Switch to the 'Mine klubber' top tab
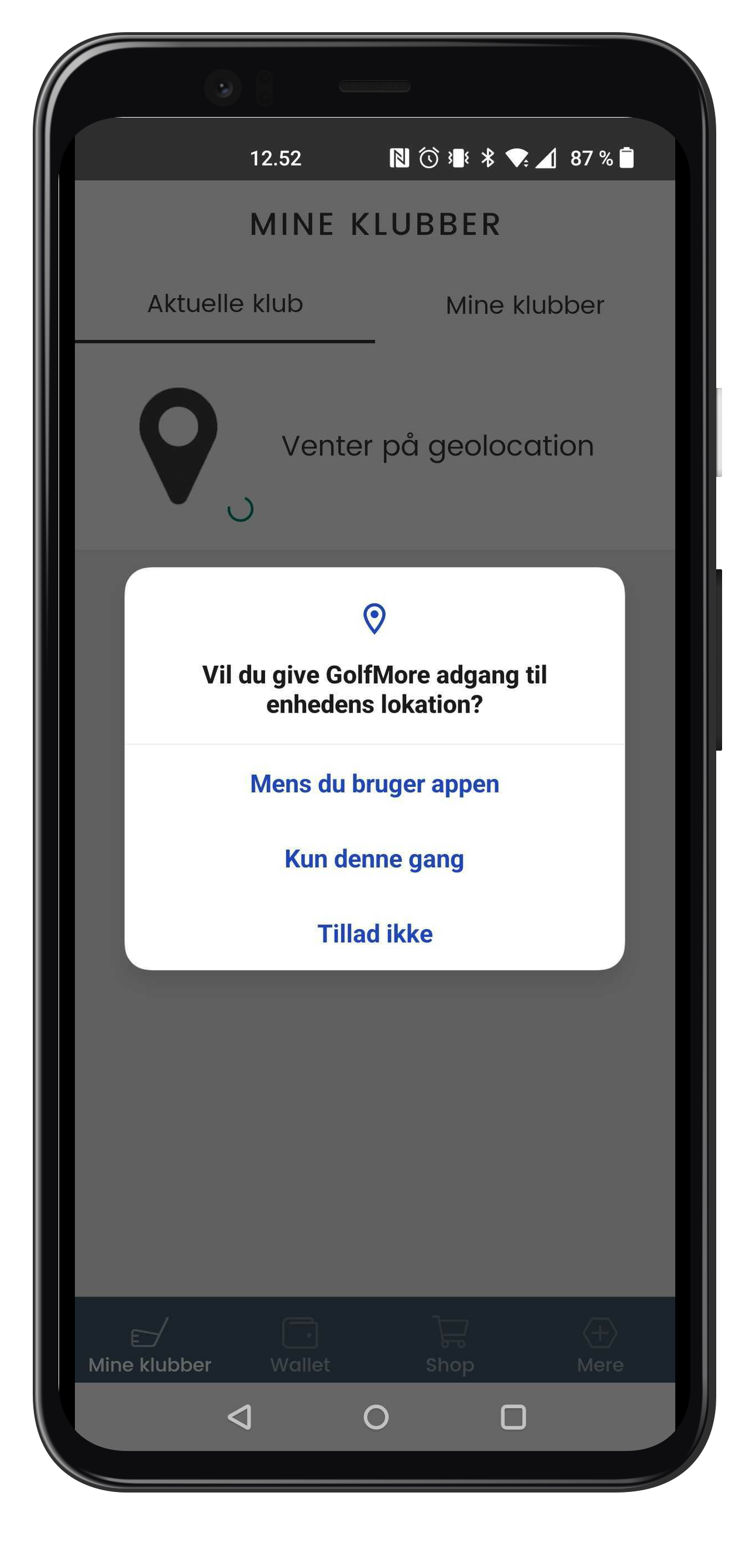 [x=524, y=305]
